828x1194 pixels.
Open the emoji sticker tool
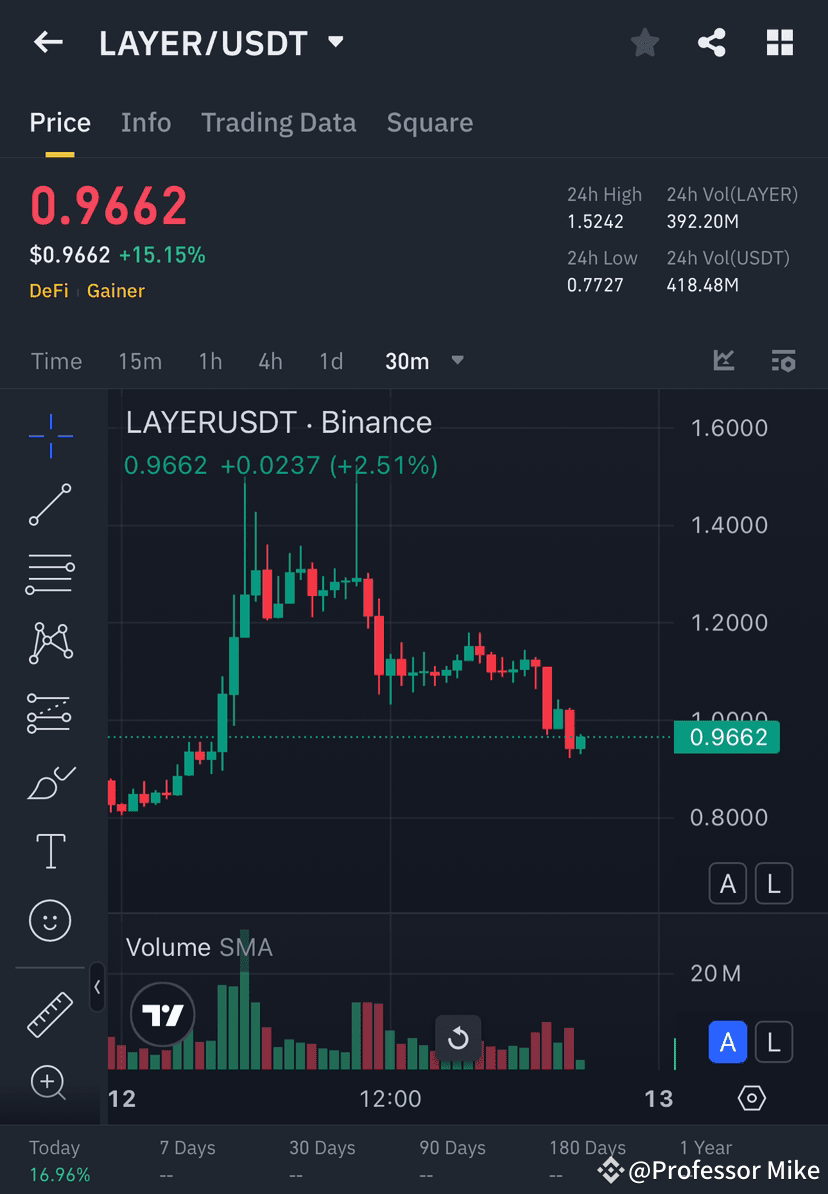[x=49, y=920]
